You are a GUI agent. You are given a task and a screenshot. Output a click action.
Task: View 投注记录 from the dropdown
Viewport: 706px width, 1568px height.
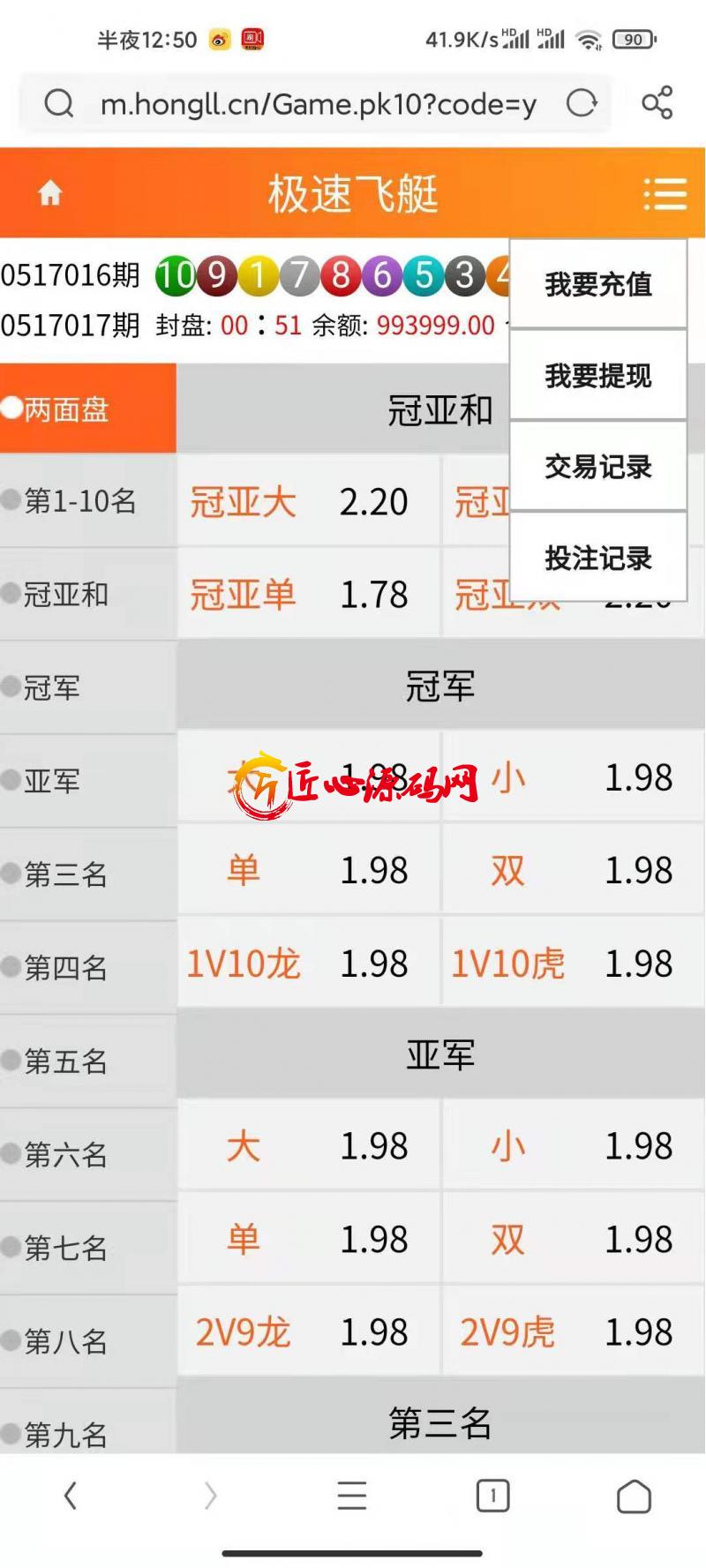pos(598,558)
